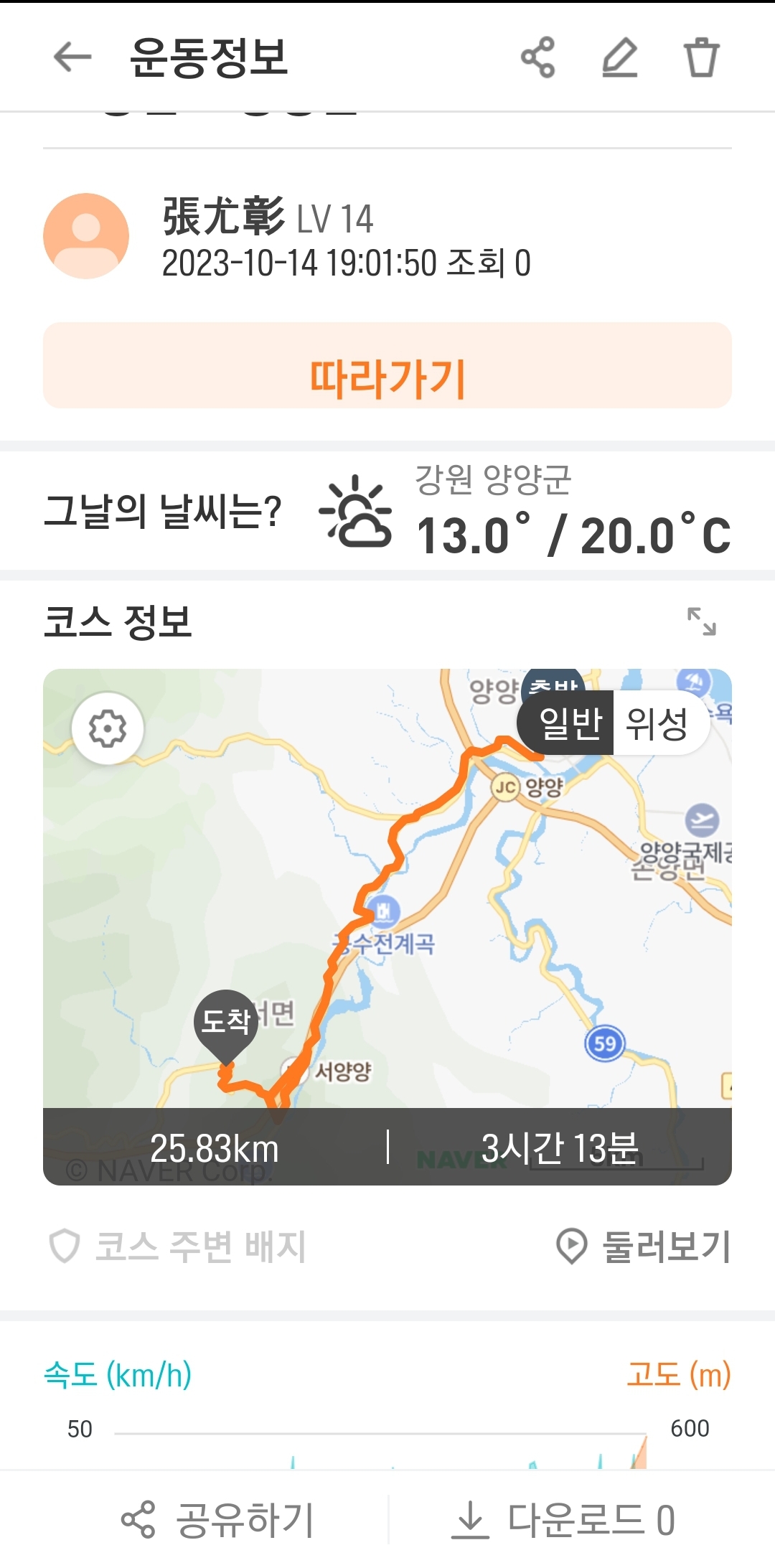Download the course with 다운로드 button
Viewport: 775px width, 1568px height.
(x=563, y=1520)
